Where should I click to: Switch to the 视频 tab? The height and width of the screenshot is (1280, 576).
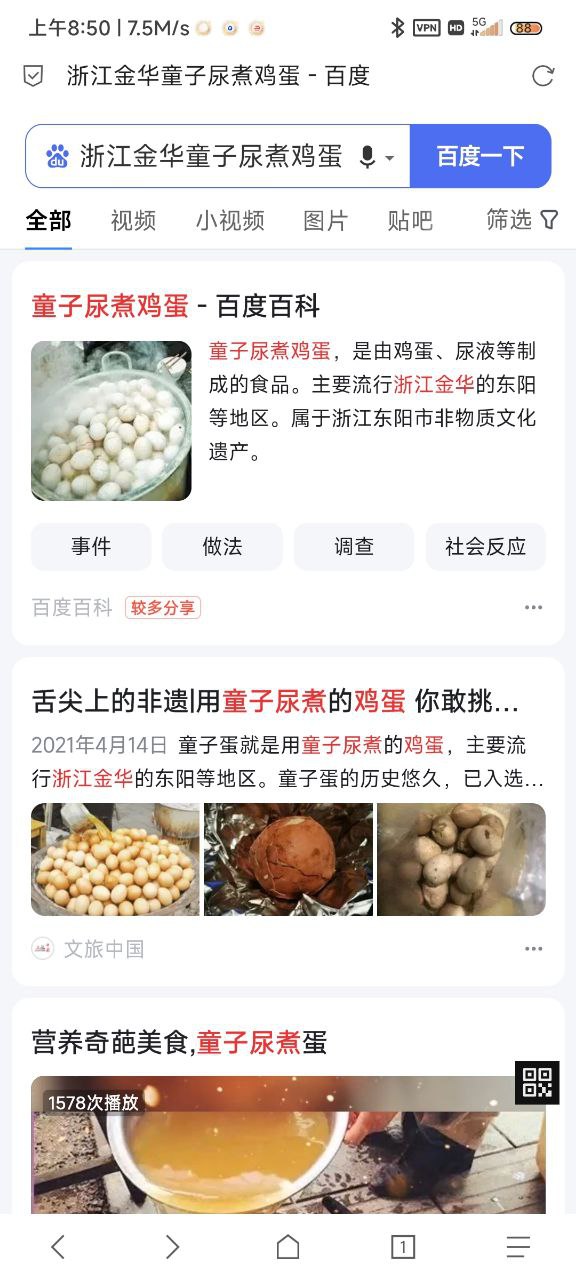(x=133, y=221)
